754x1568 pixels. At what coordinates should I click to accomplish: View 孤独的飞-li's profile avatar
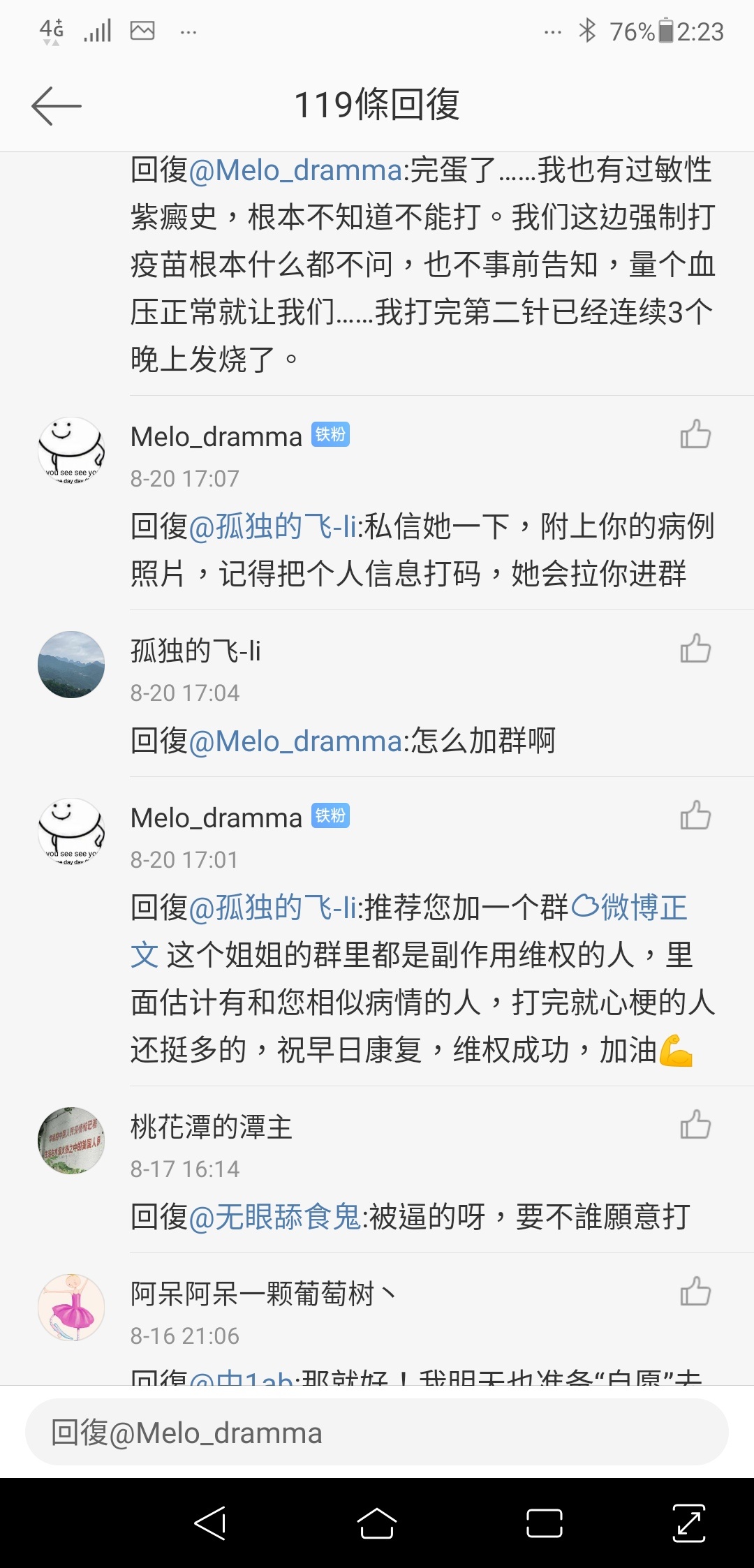point(71,665)
